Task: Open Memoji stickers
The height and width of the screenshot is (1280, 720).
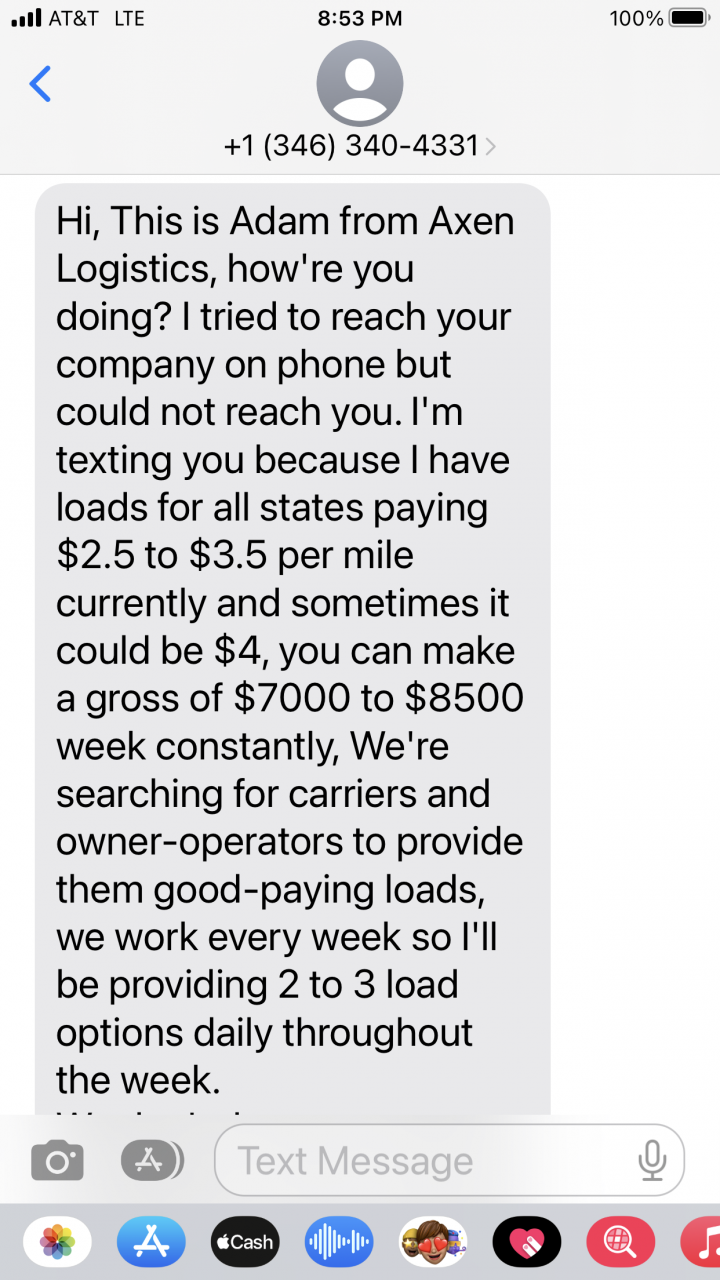Action: tap(433, 1242)
